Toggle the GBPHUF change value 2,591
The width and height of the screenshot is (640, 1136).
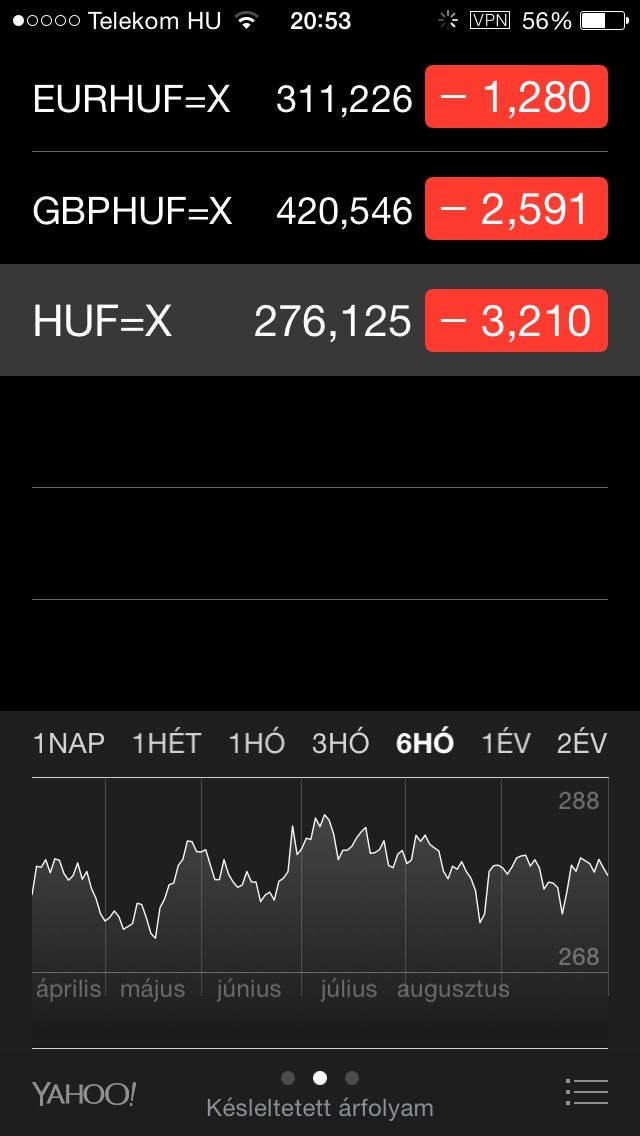pyautogui.click(x=516, y=209)
